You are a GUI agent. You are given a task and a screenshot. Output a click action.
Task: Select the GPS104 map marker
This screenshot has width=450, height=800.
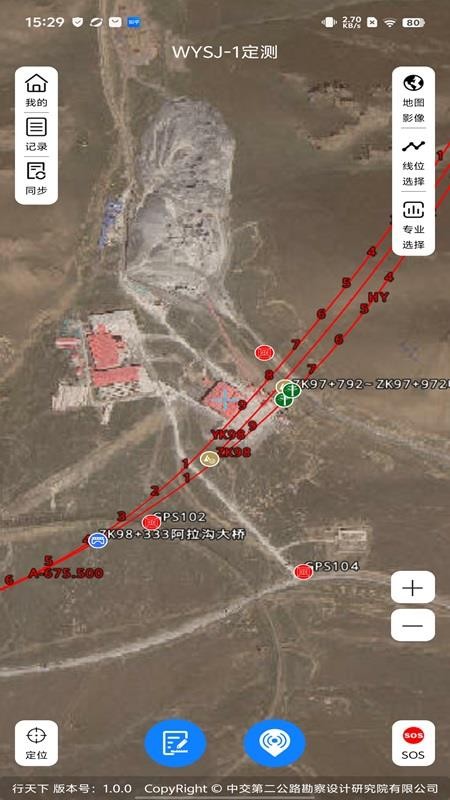pyautogui.click(x=304, y=572)
